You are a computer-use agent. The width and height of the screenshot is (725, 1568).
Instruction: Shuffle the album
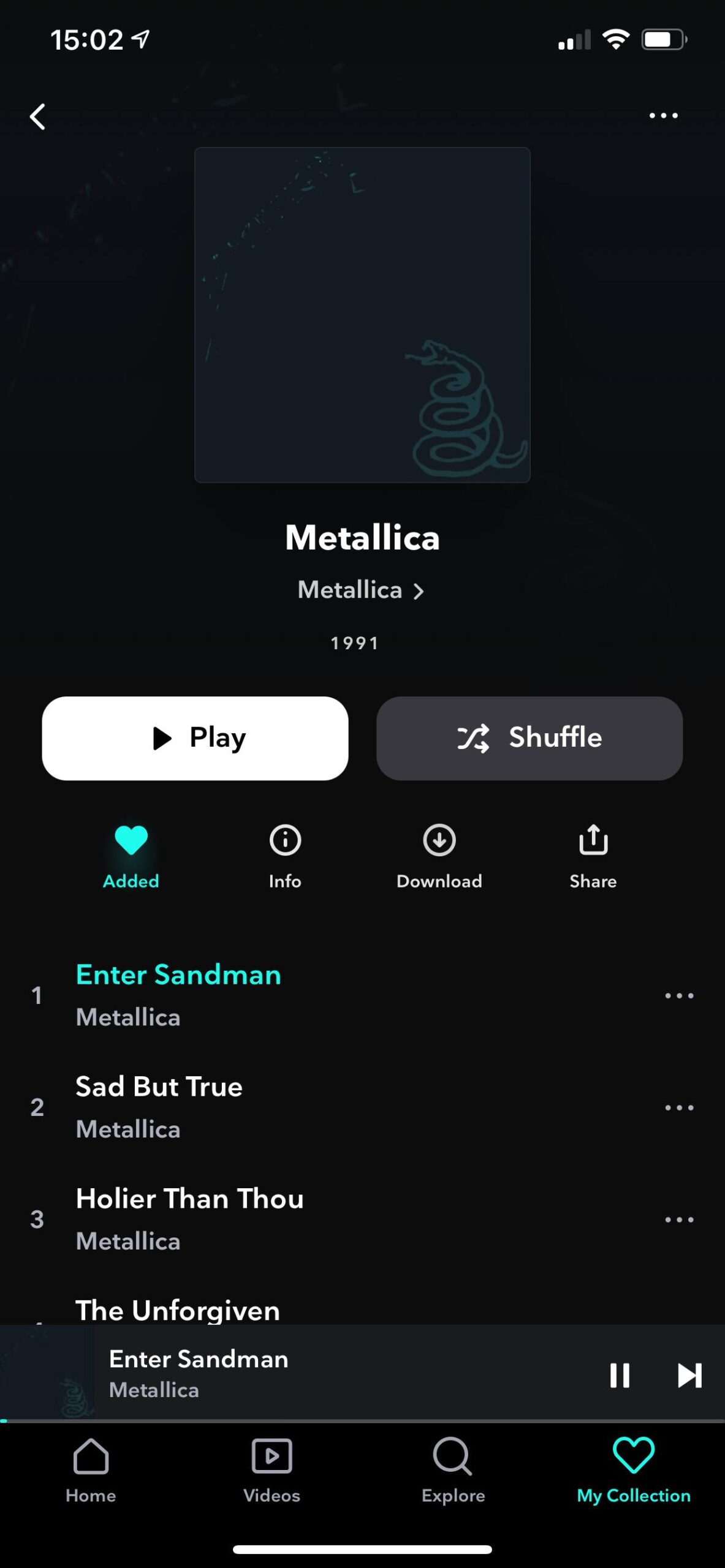coord(529,737)
